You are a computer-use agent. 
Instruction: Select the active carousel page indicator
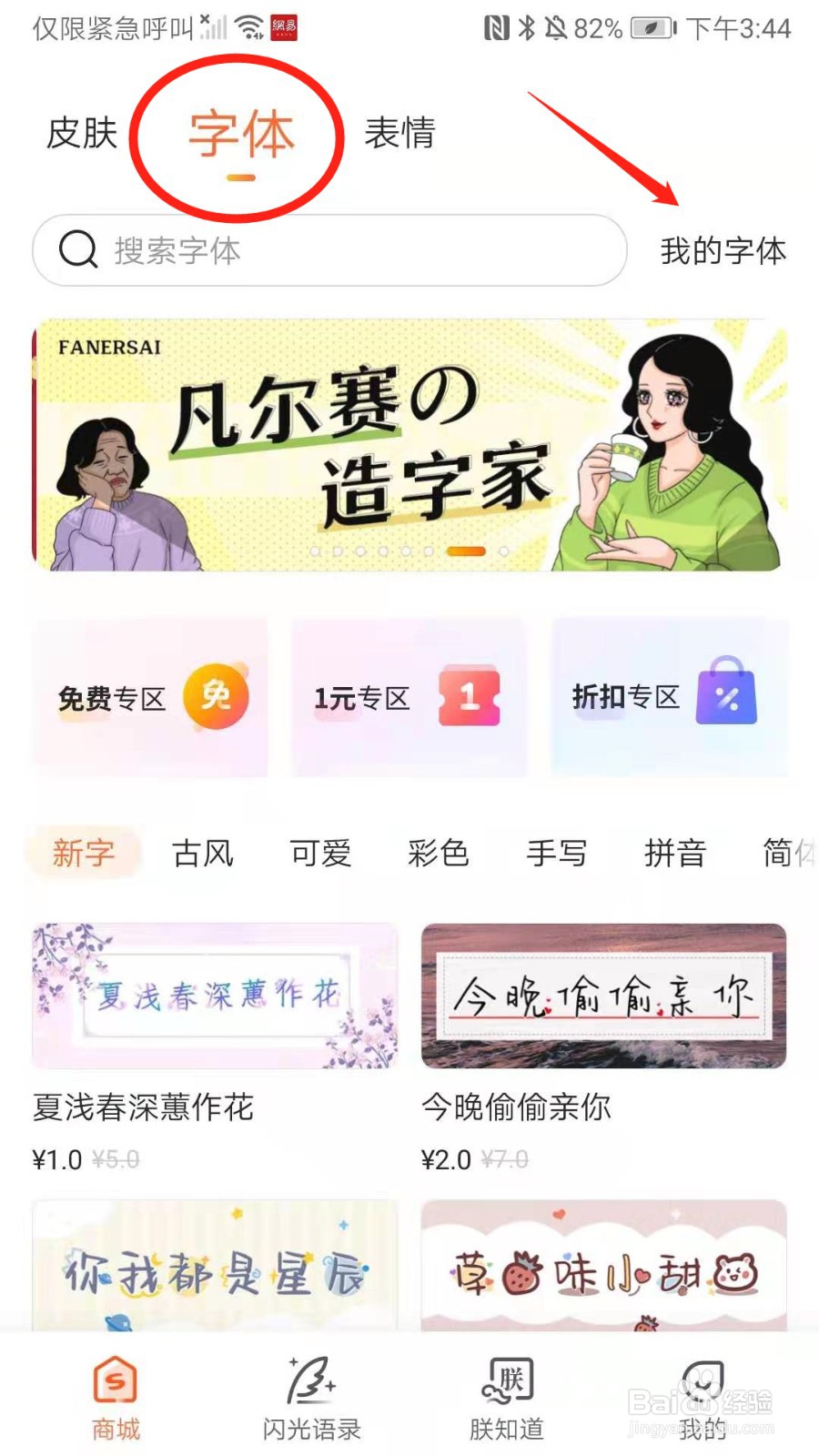(467, 551)
